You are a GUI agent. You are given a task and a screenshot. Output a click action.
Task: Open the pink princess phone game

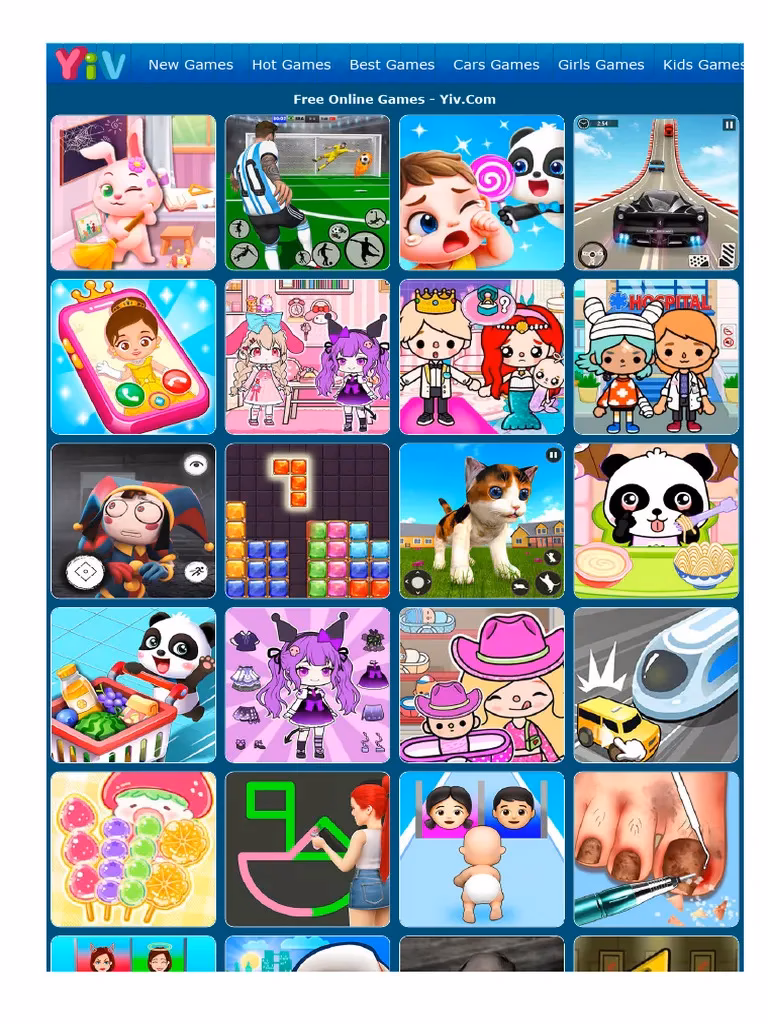pos(133,357)
